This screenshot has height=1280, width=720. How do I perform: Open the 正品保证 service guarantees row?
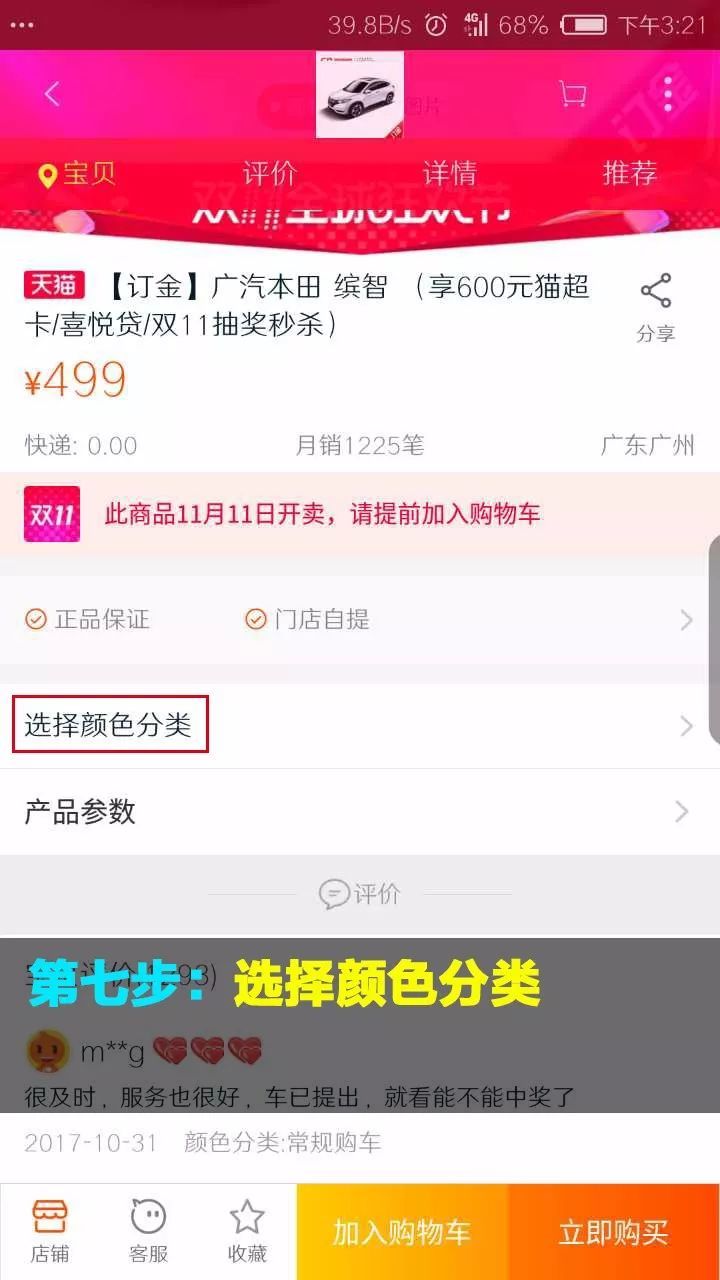click(360, 620)
